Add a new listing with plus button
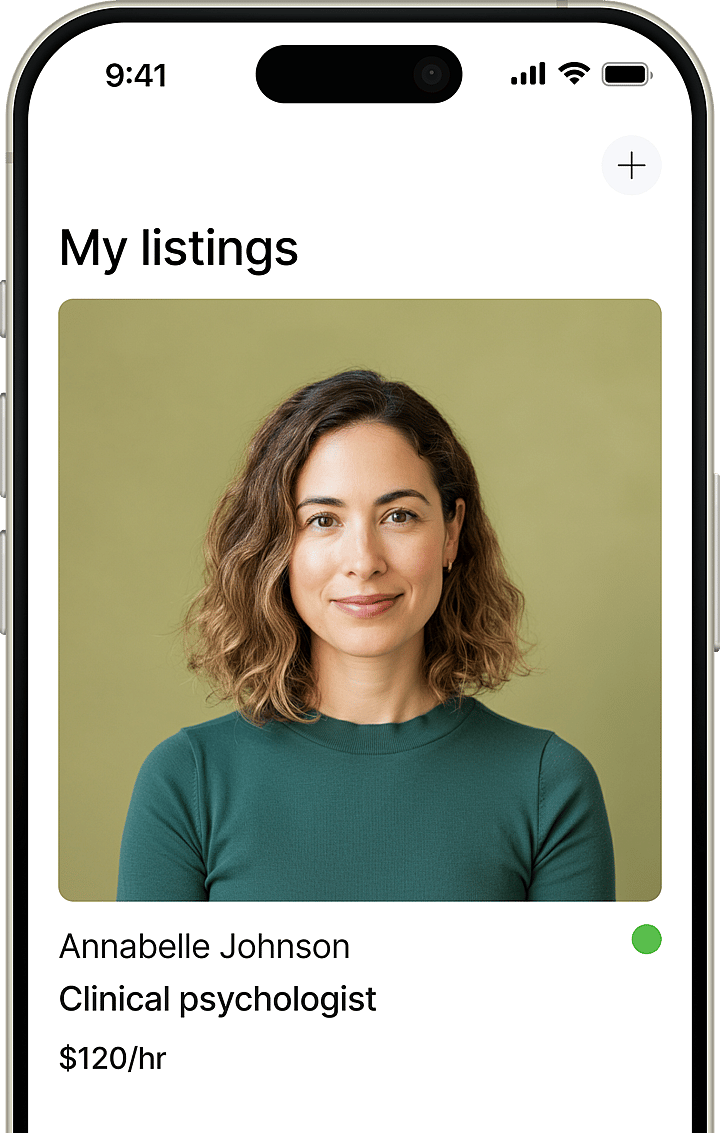This screenshot has width=720, height=1133. pyautogui.click(x=631, y=165)
